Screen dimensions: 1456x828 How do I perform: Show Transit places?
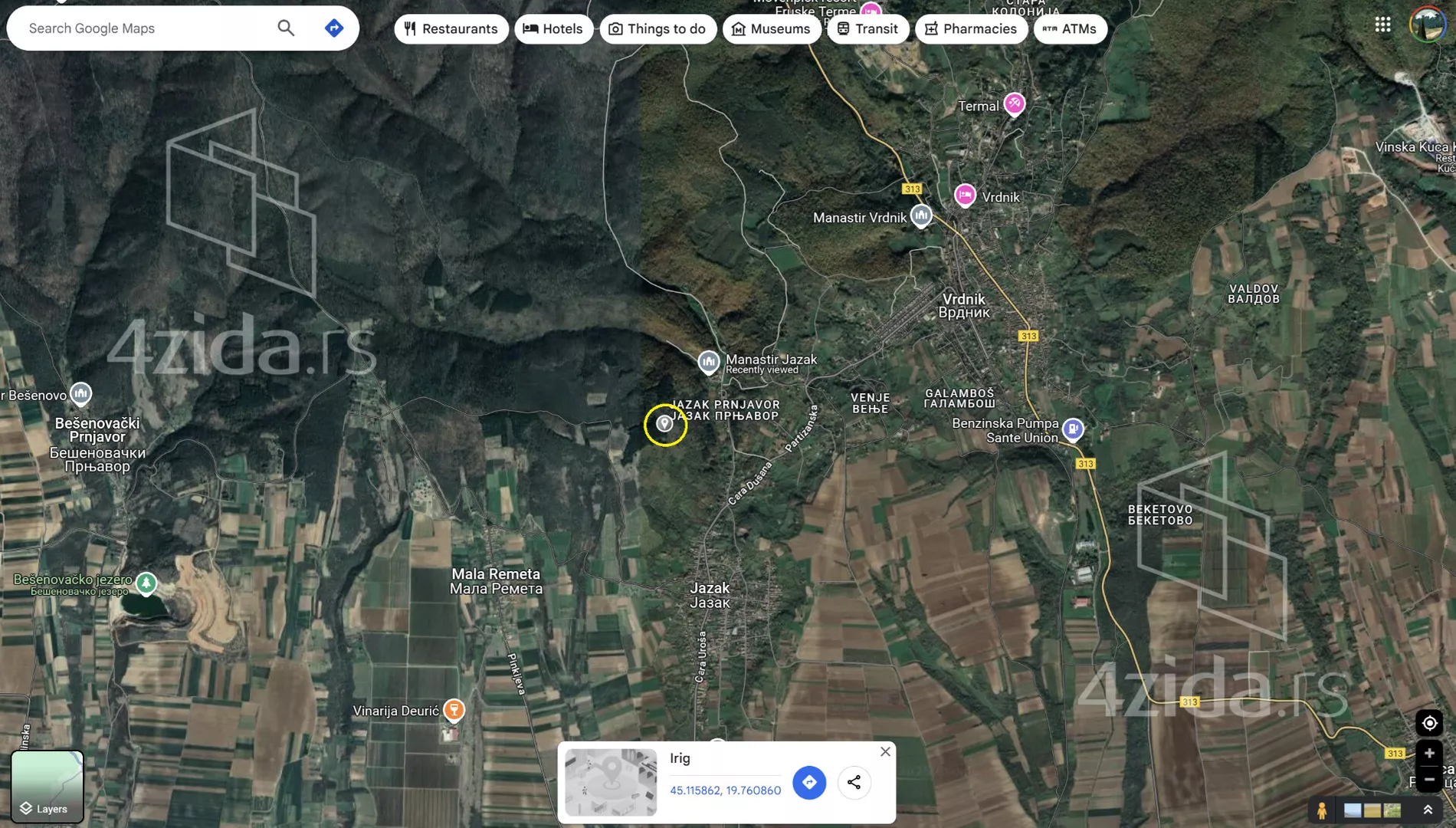(867, 29)
